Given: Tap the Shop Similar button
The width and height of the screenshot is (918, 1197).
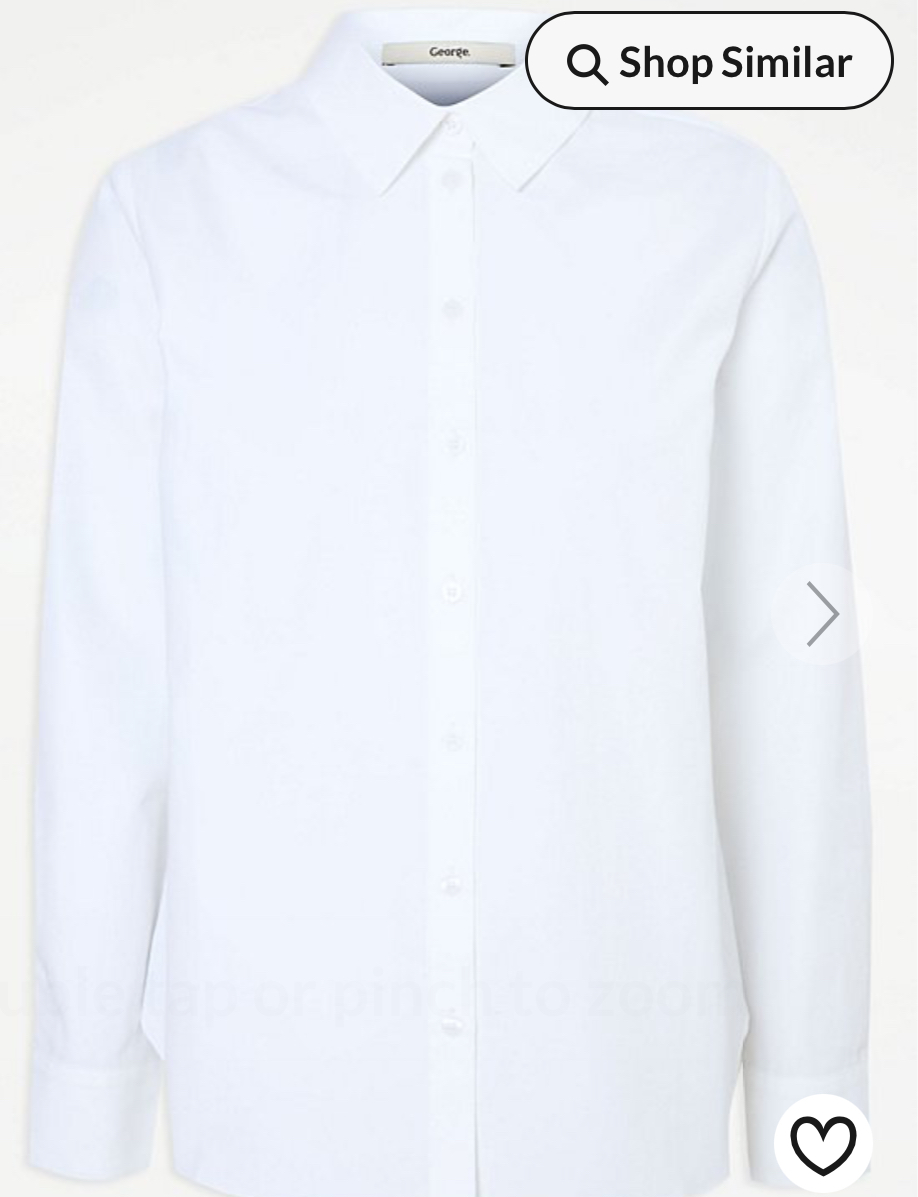Looking at the screenshot, I should [709, 62].
